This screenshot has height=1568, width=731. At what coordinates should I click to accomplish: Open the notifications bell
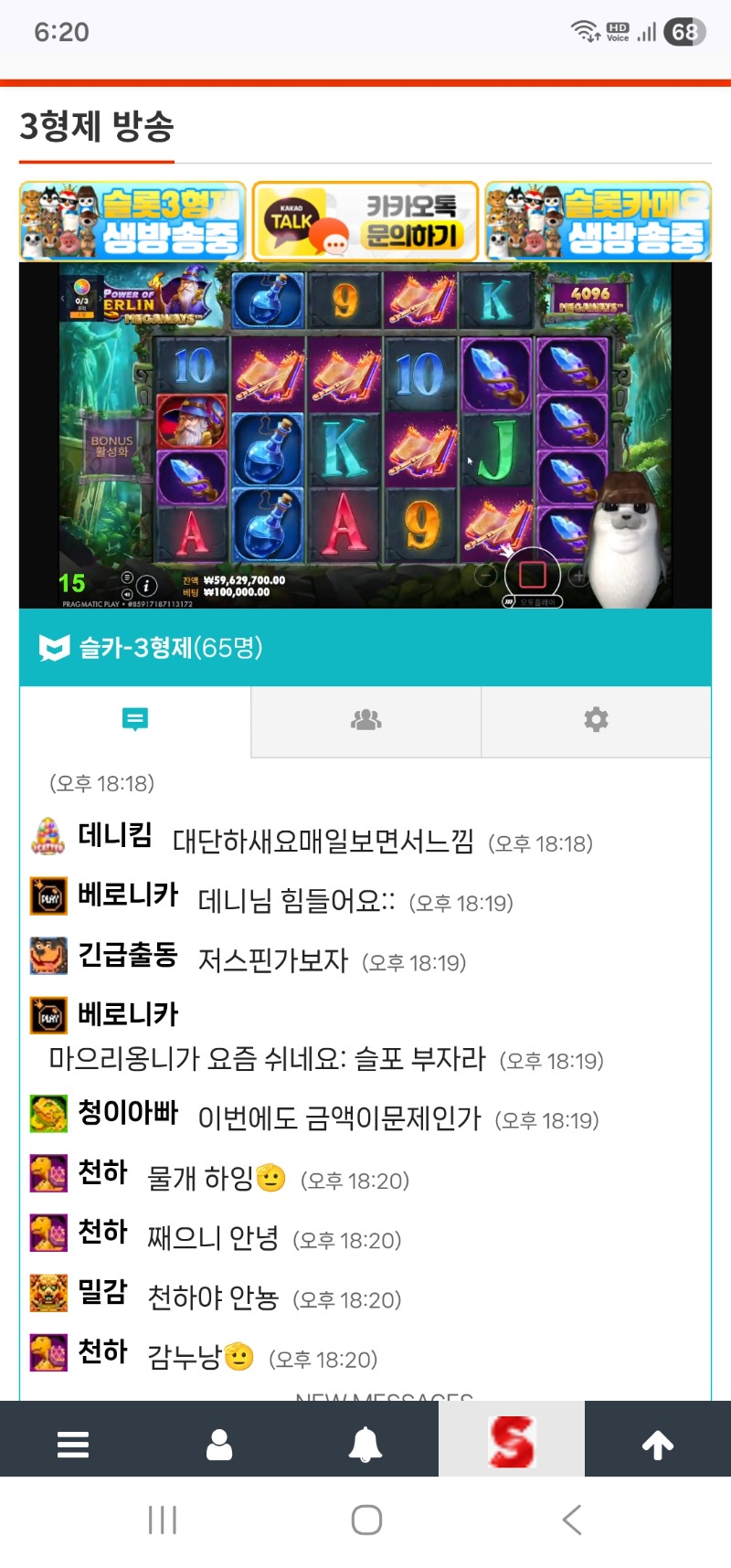click(365, 1444)
